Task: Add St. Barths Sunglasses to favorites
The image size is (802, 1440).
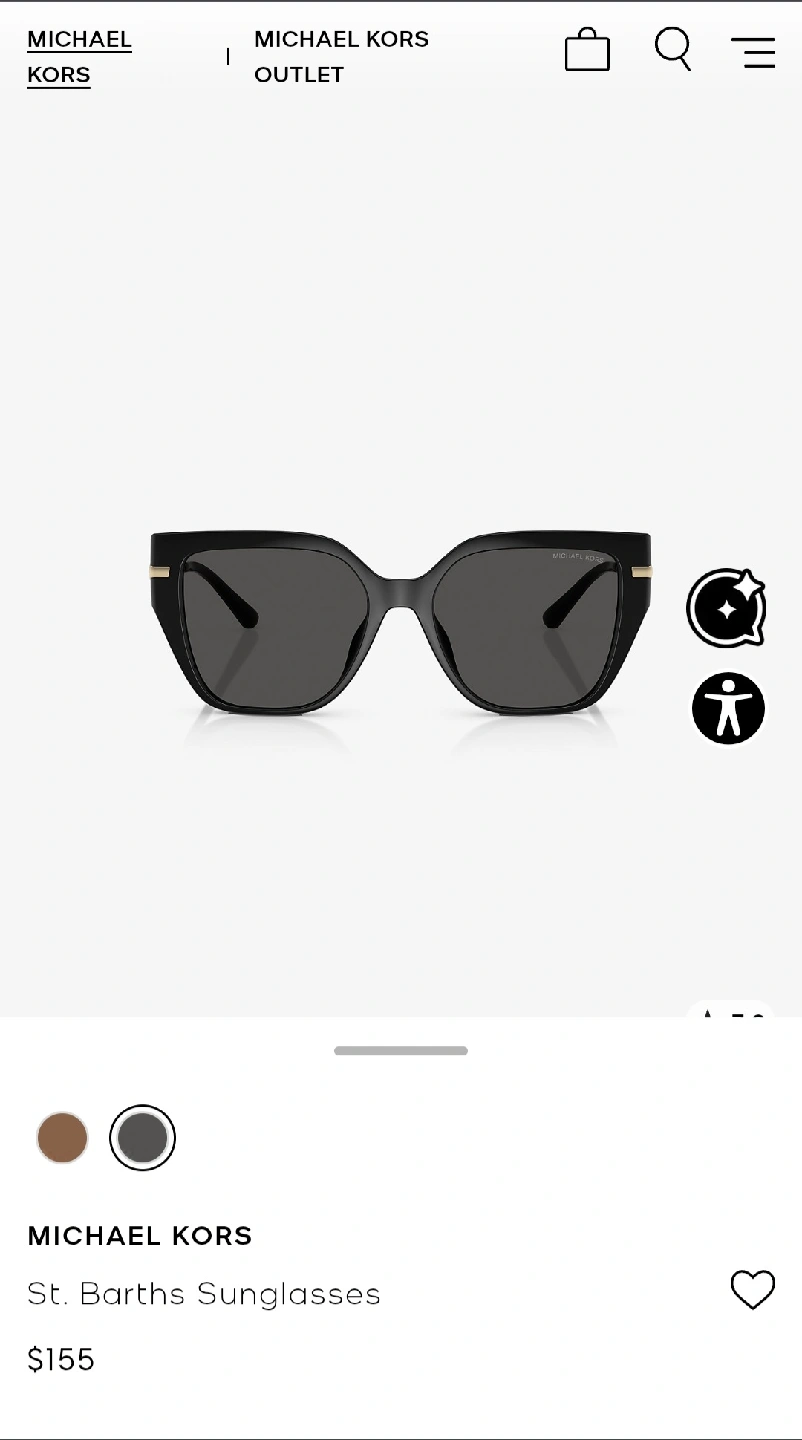Action: coord(753,1290)
